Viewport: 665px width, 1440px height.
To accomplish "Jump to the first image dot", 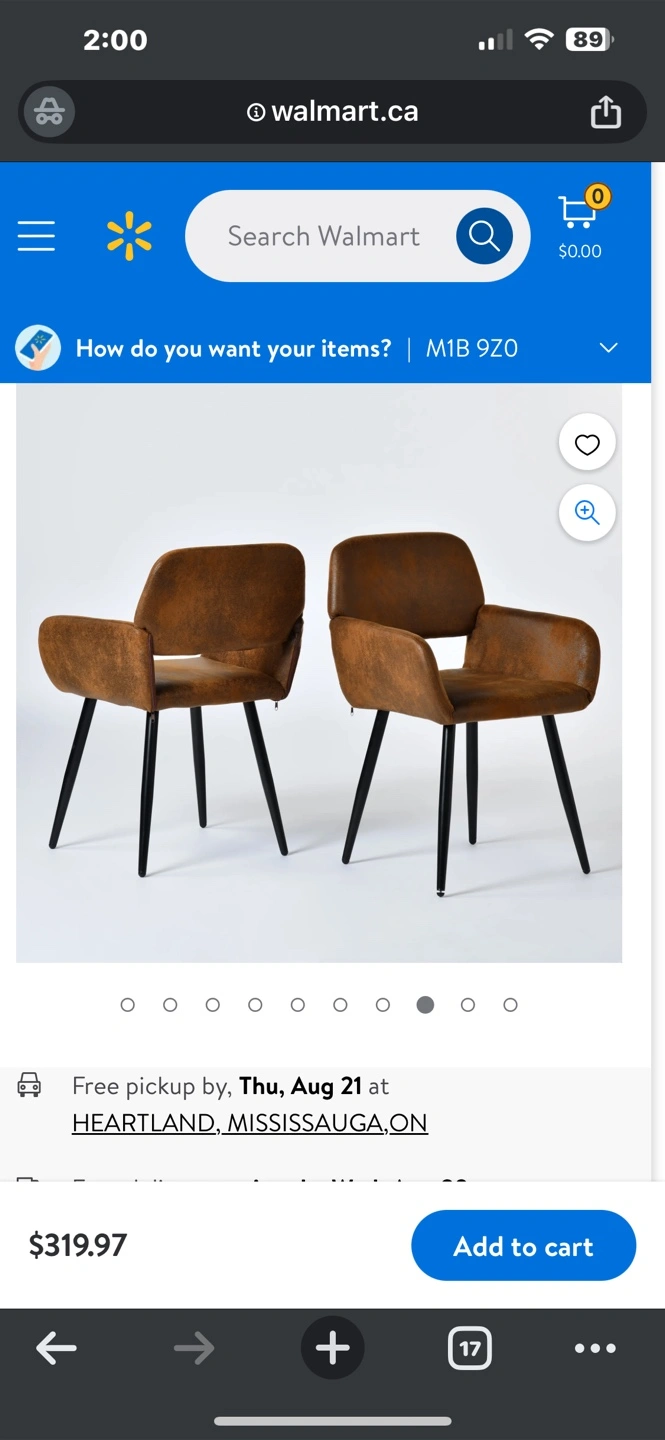I will pos(127,1005).
